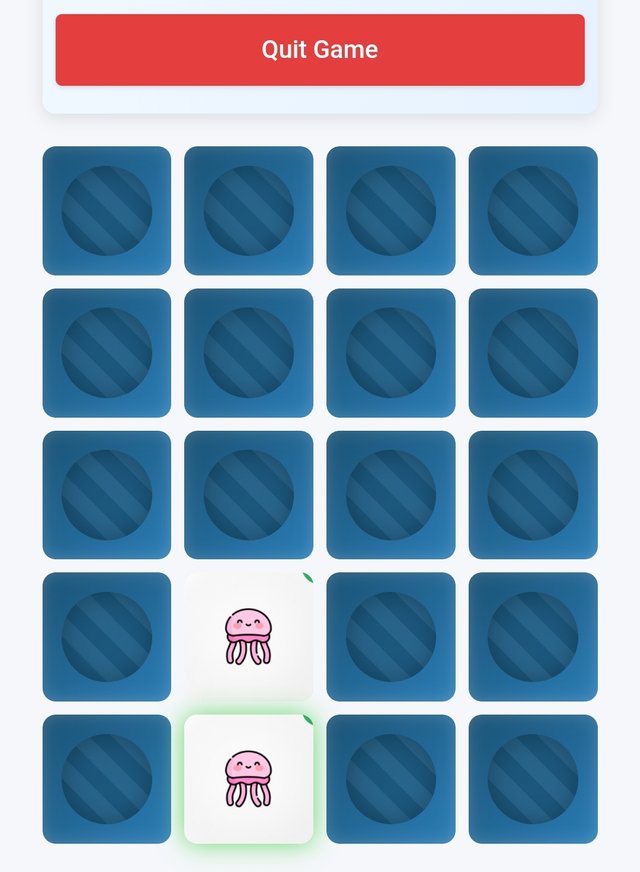Turn over the card left of the upper jellyfish
The width and height of the screenshot is (640, 872).
click(x=107, y=637)
